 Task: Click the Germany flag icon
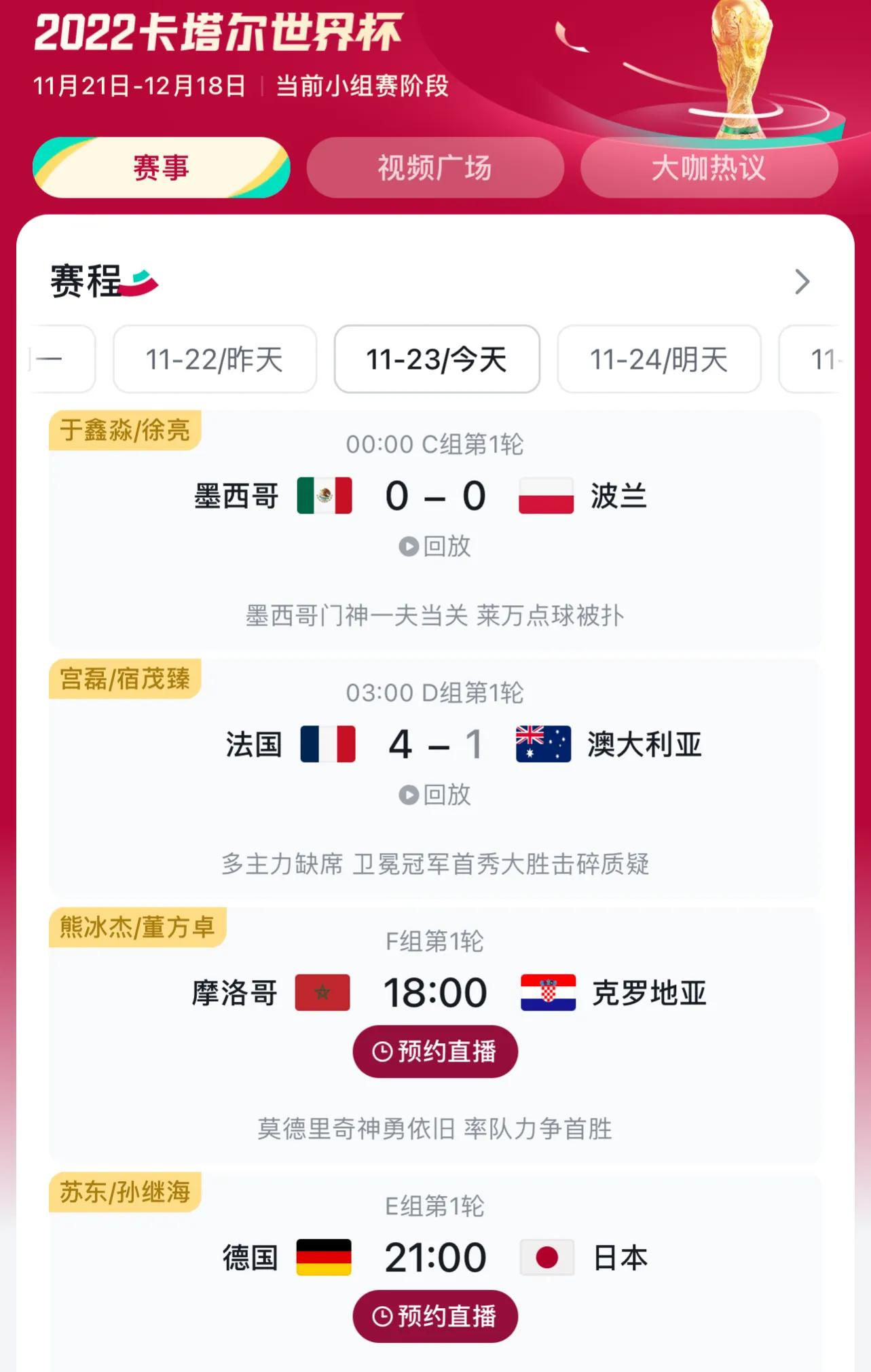click(x=322, y=1257)
